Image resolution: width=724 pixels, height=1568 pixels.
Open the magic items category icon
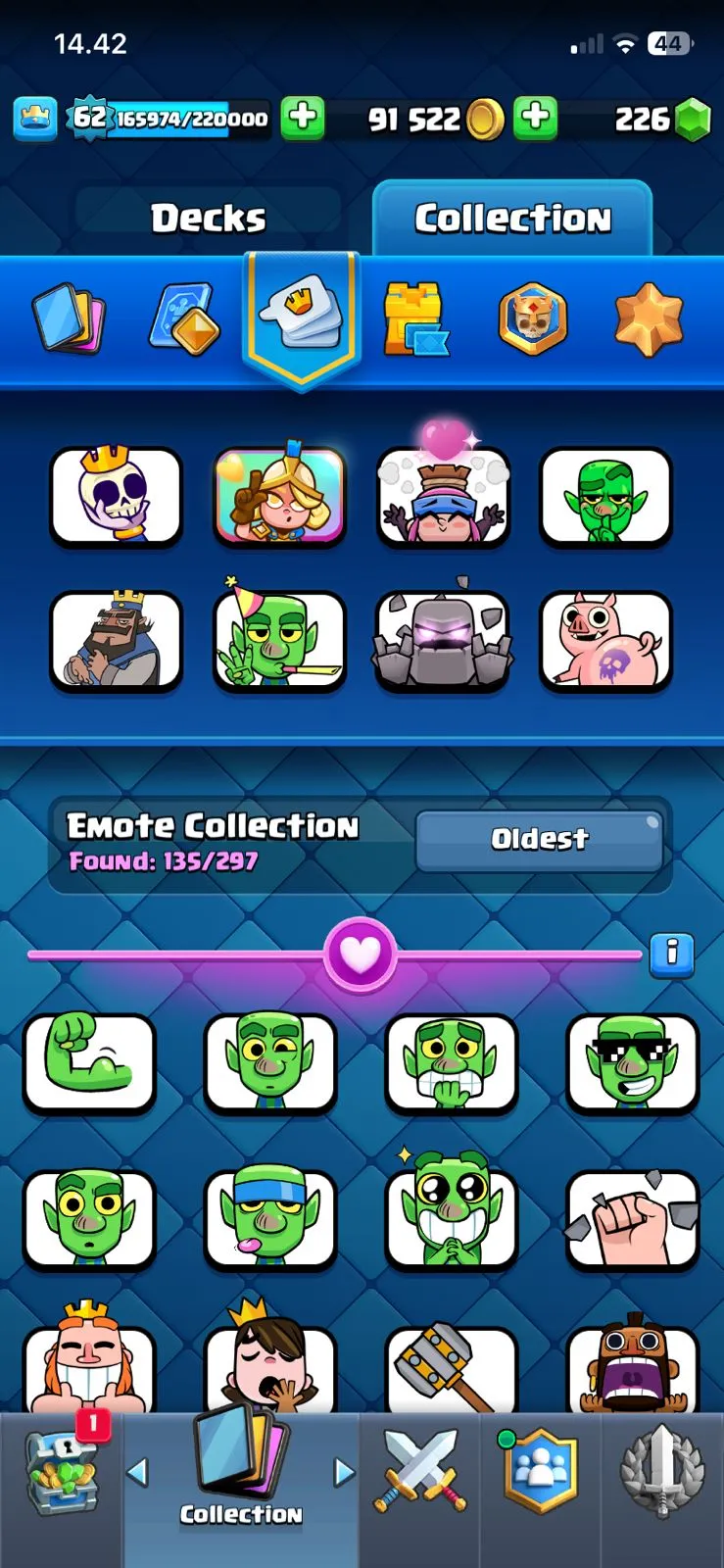pyautogui.click(x=184, y=318)
